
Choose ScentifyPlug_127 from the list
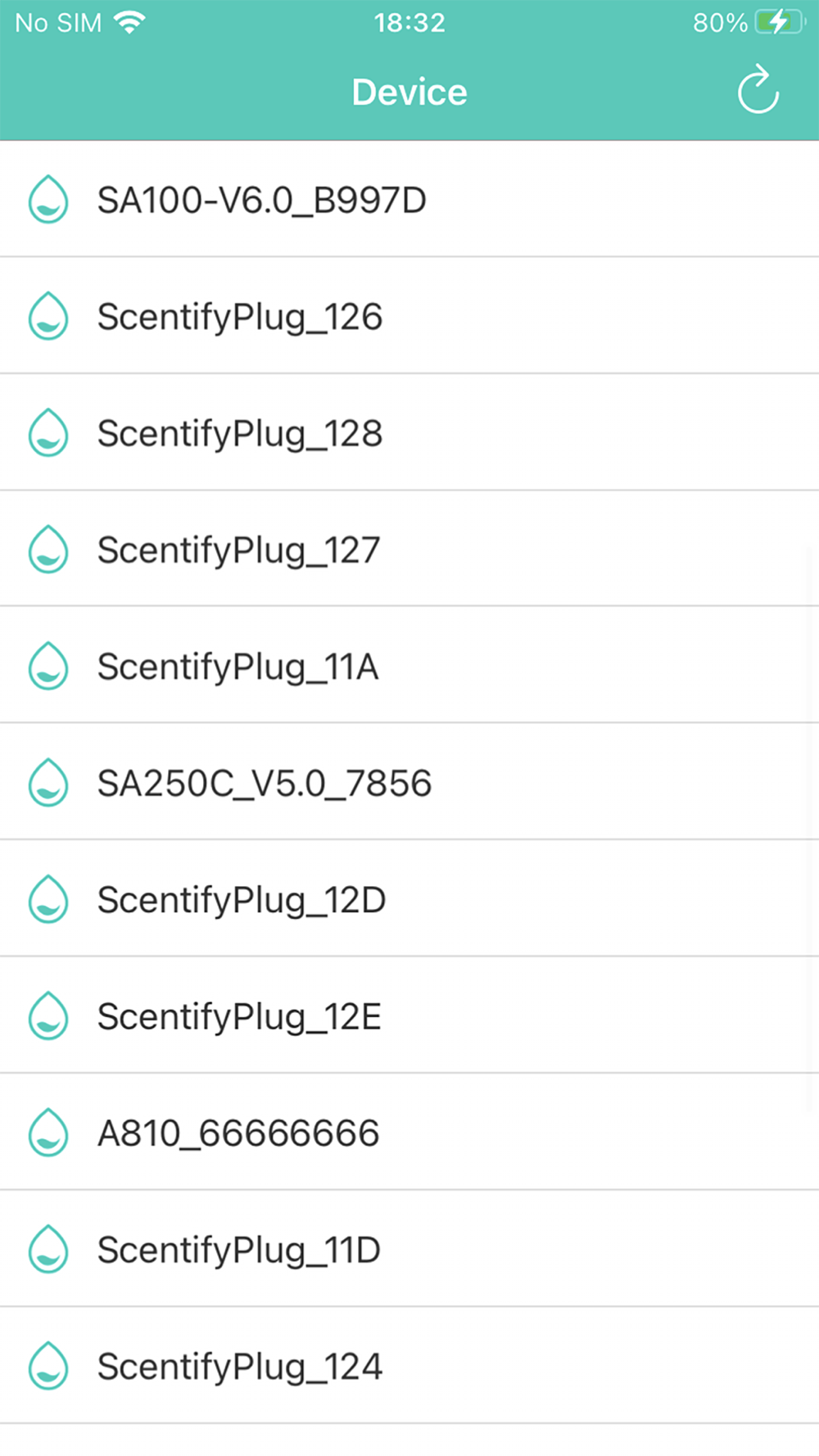409,549
